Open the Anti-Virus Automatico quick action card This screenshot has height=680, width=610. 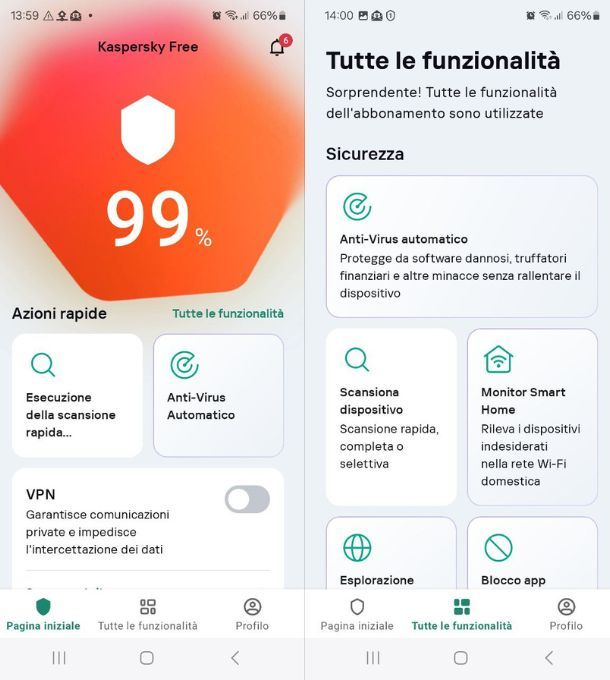(x=218, y=395)
